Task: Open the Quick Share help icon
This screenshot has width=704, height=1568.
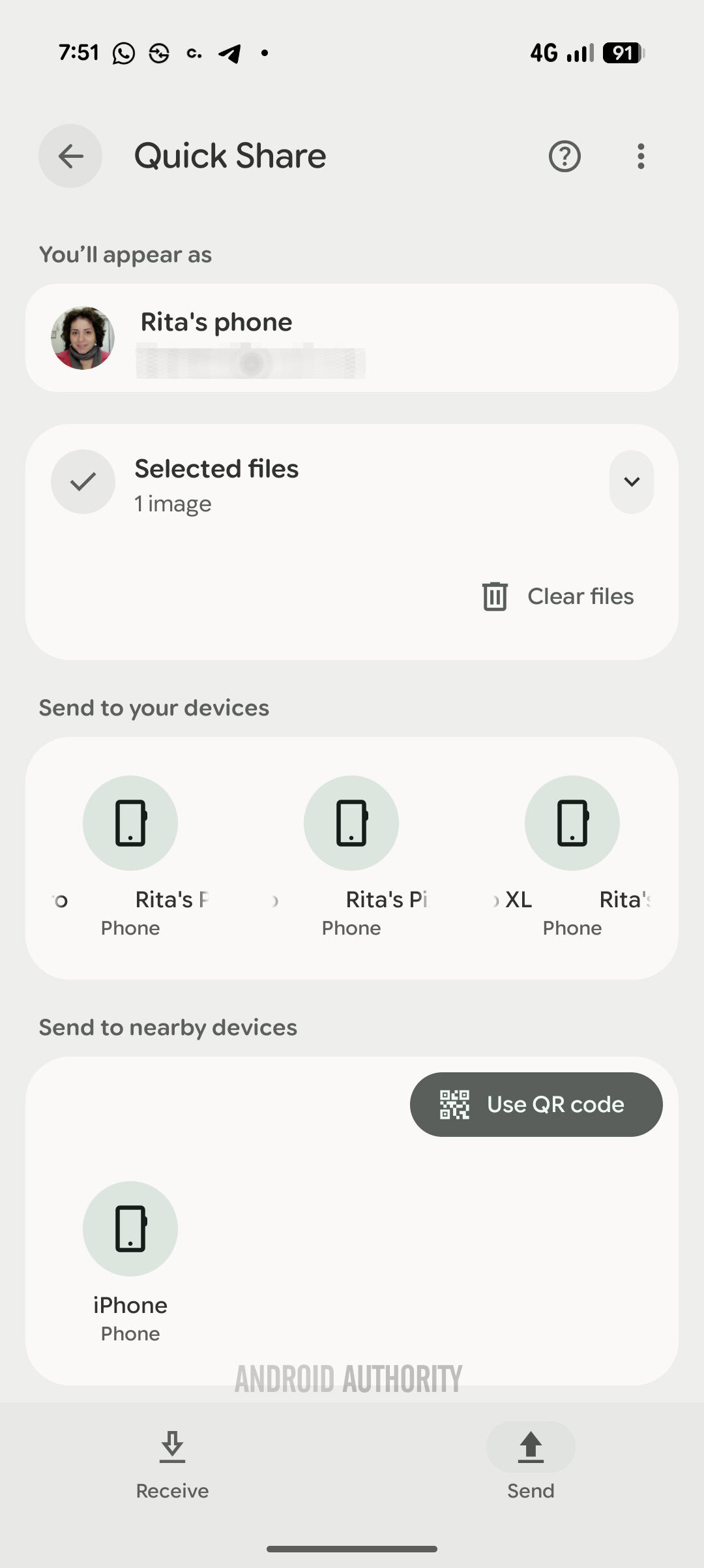Action: point(565,156)
